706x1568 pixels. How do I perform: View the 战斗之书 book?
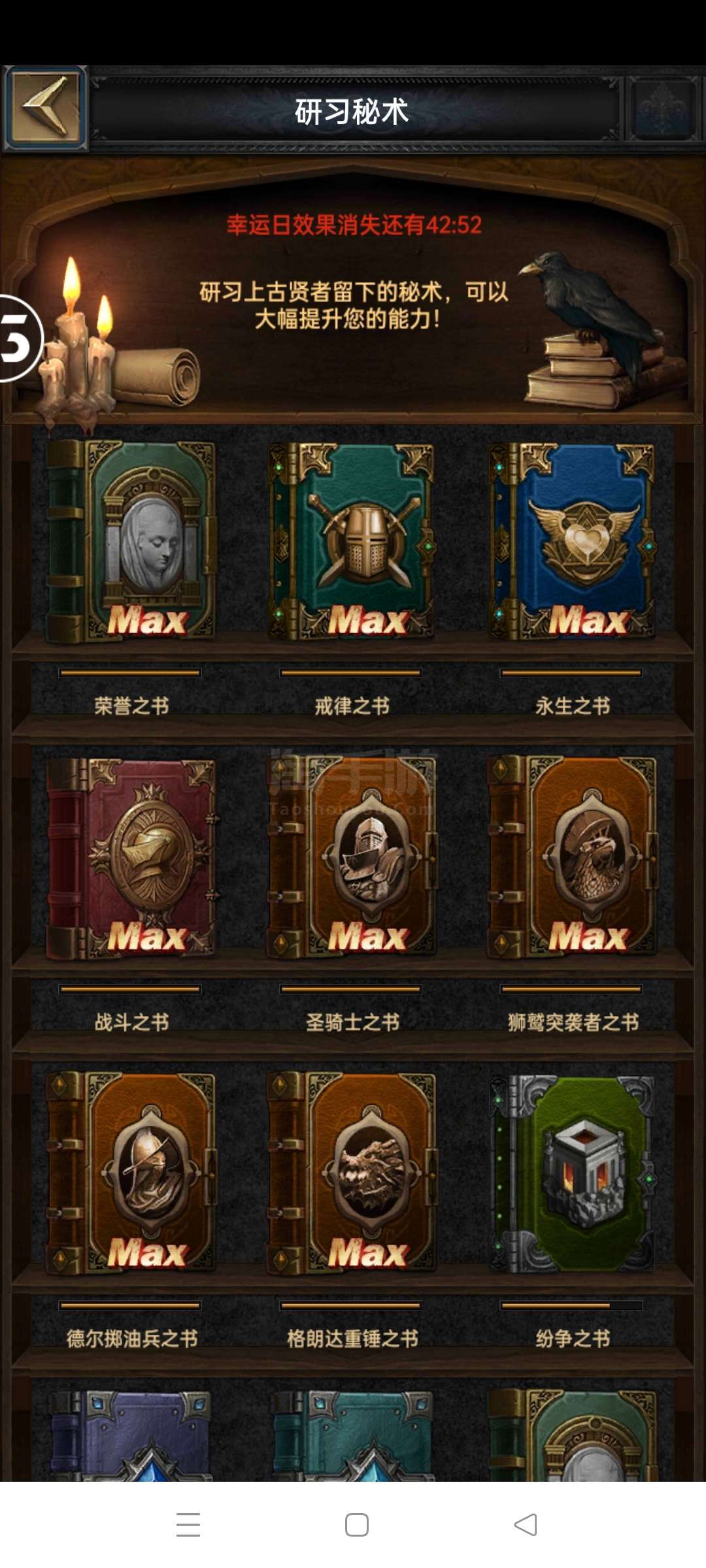coord(131,857)
